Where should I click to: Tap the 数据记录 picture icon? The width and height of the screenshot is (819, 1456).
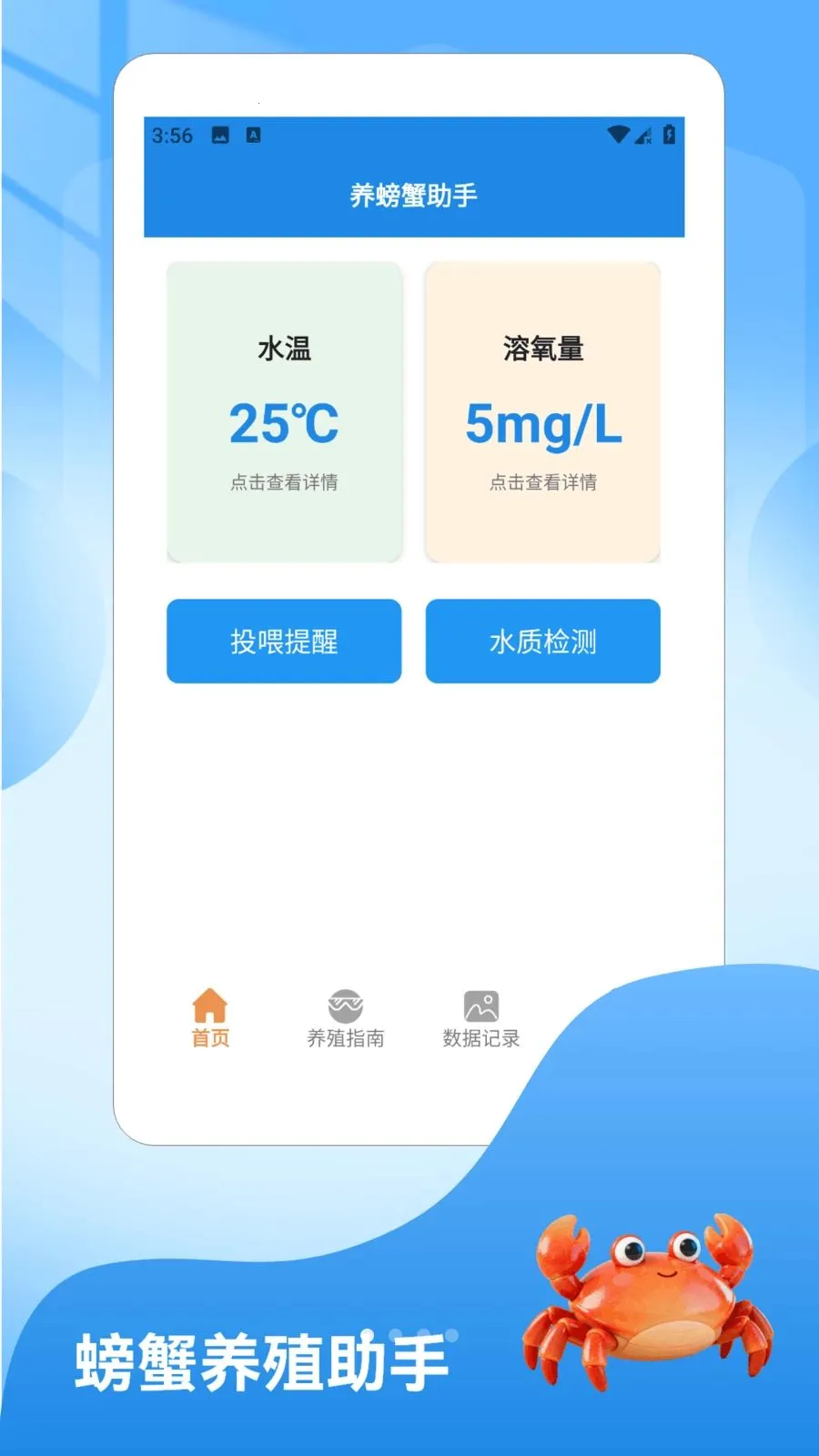[482, 1006]
